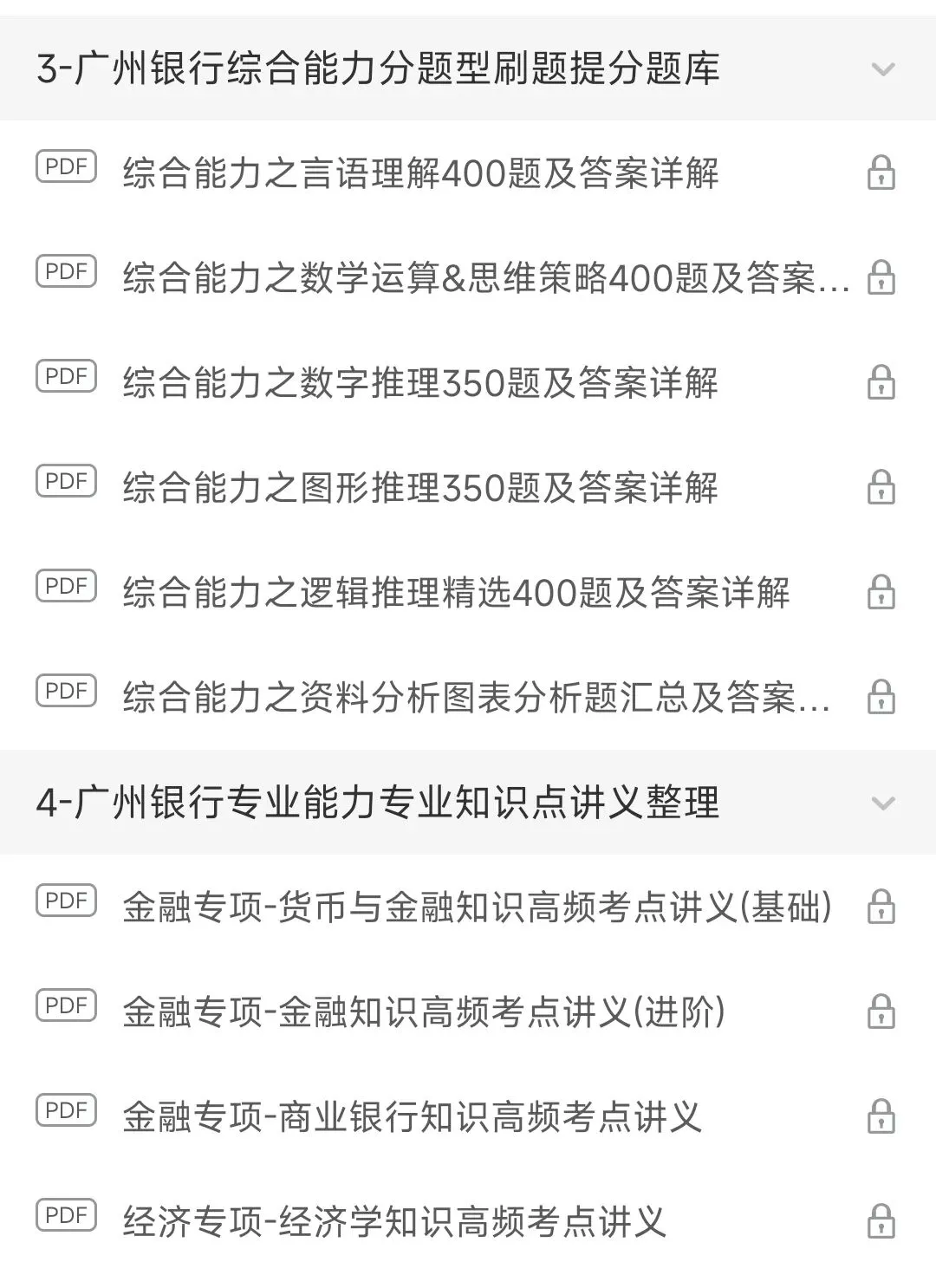Open 综合能力之言语理解400题及答案详解 PDF
Image resolution: width=936 pixels, height=1288 pixels.
[420, 173]
